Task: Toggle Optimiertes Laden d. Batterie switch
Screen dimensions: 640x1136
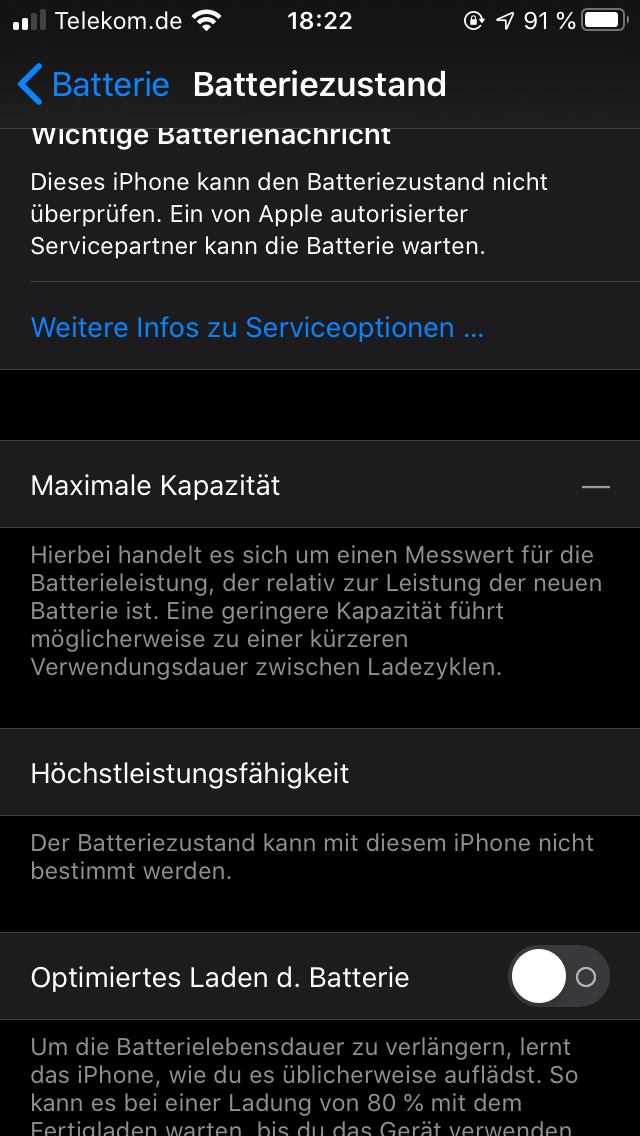Action: 558,976
